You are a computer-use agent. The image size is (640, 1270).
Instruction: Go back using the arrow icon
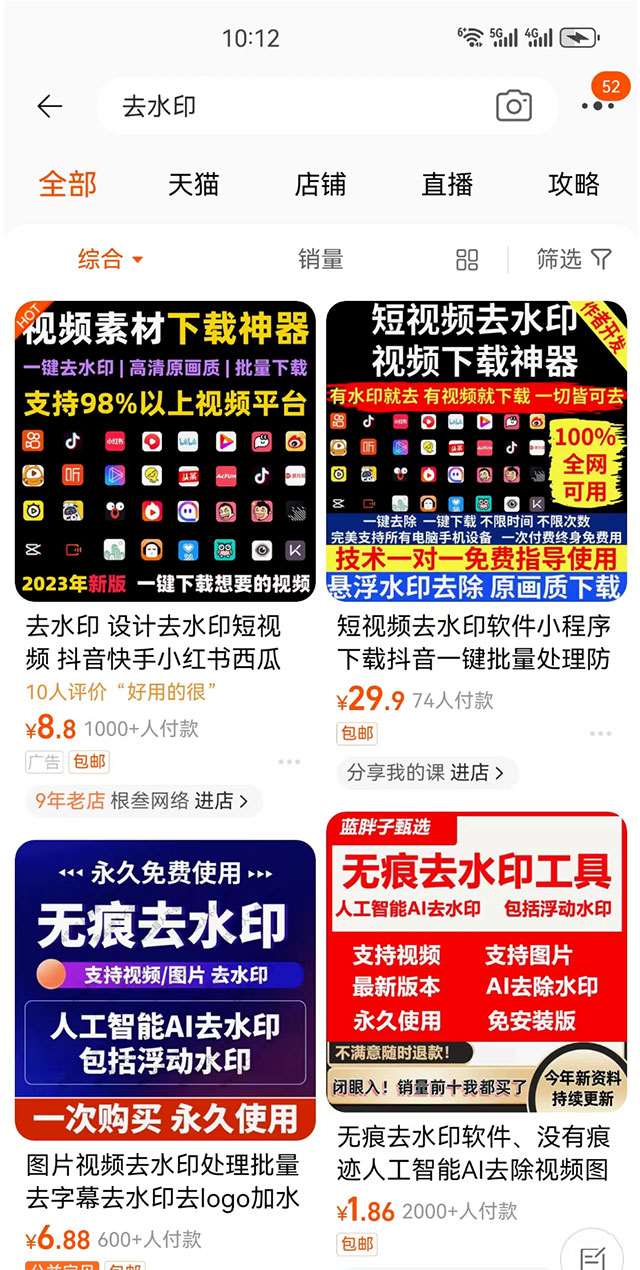point(49,107)
